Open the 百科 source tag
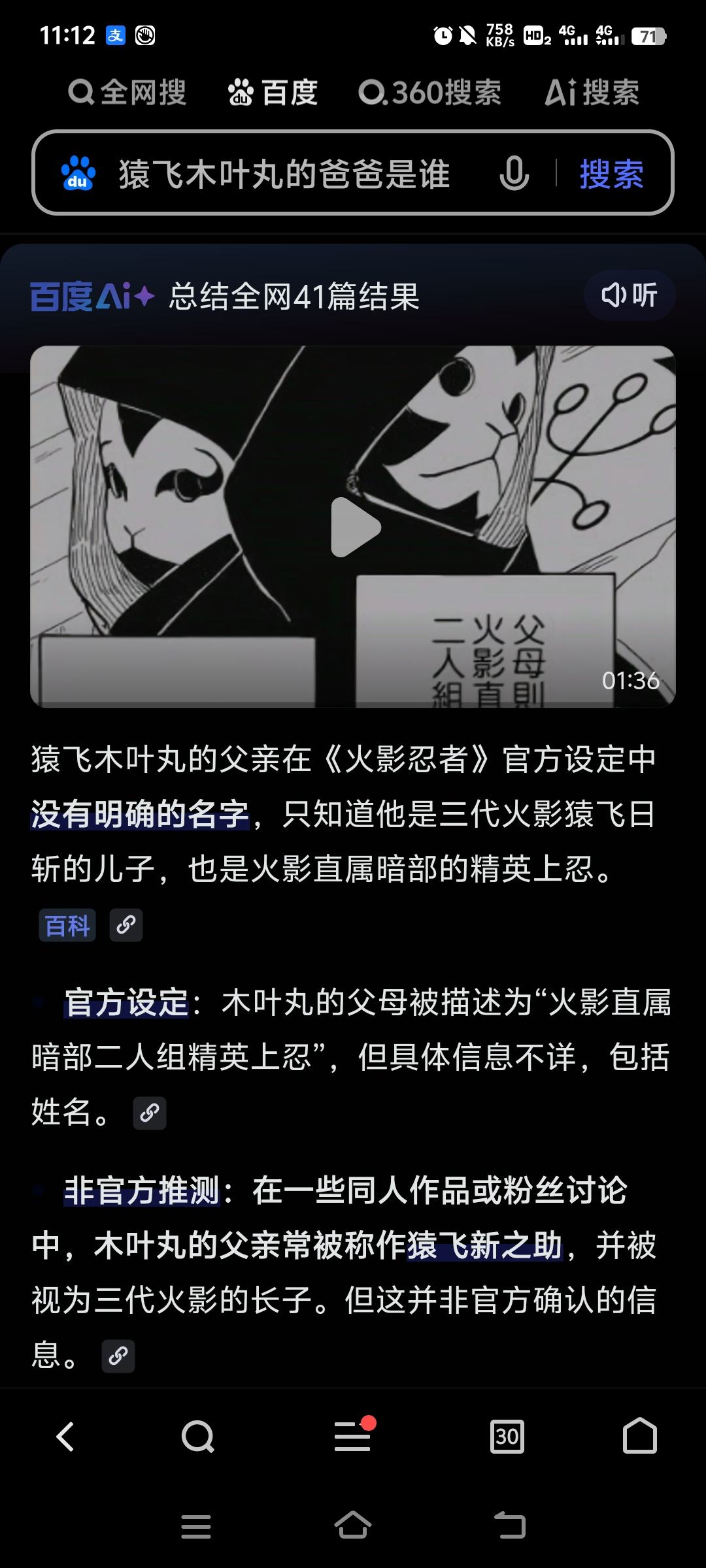The width and height of the screenshot is (706, 1568). [67, 925]
